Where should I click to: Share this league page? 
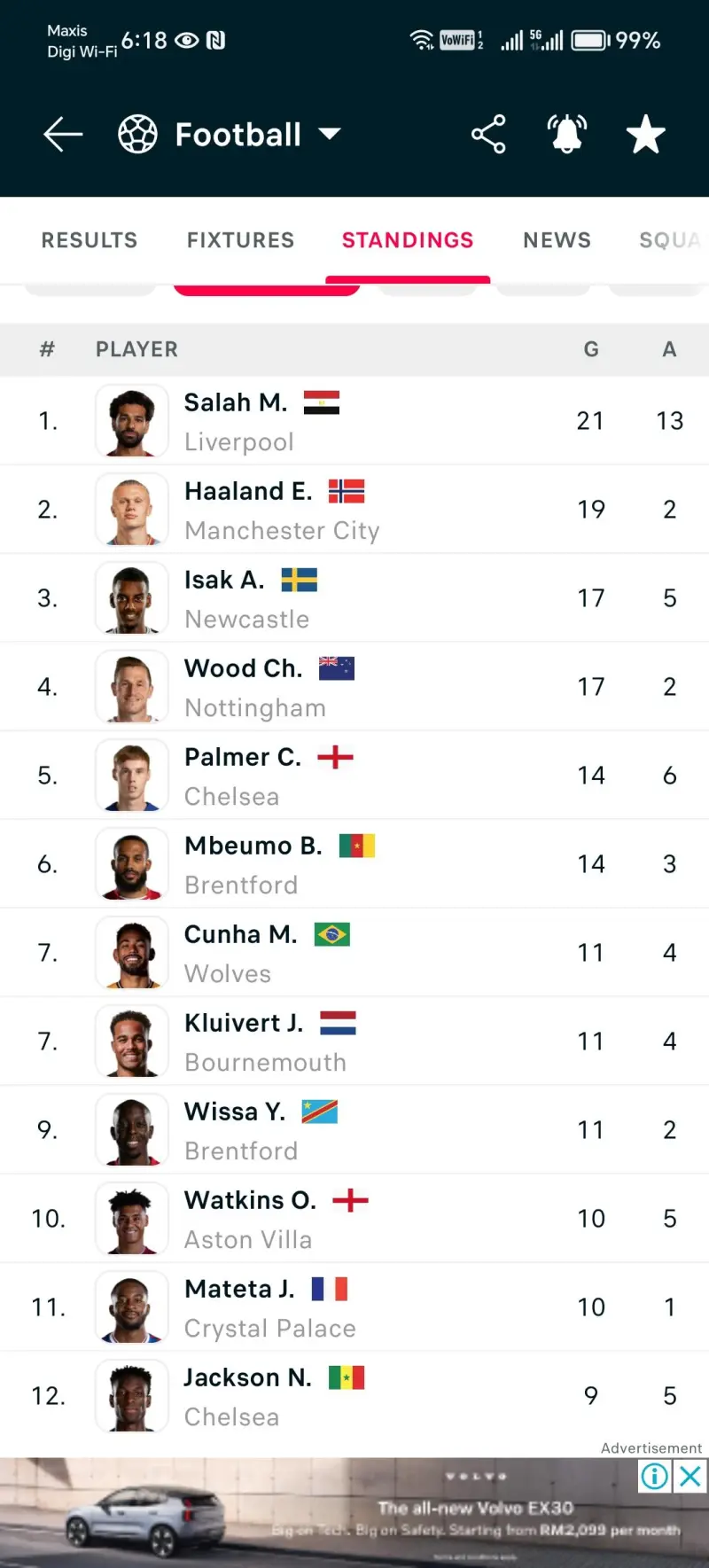[488, 135]
